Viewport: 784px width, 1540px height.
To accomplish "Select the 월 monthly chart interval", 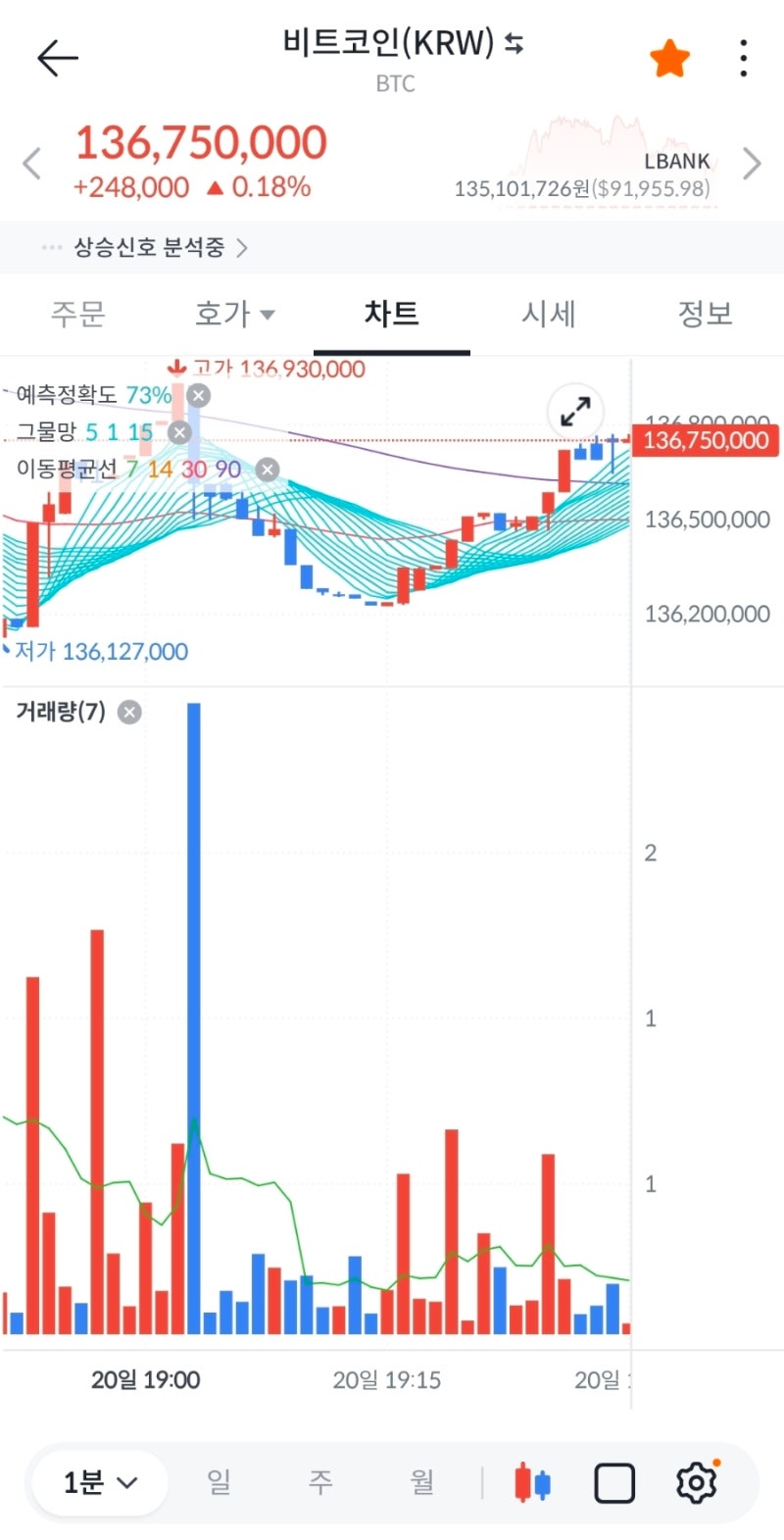I will [x=421, y=1482].
